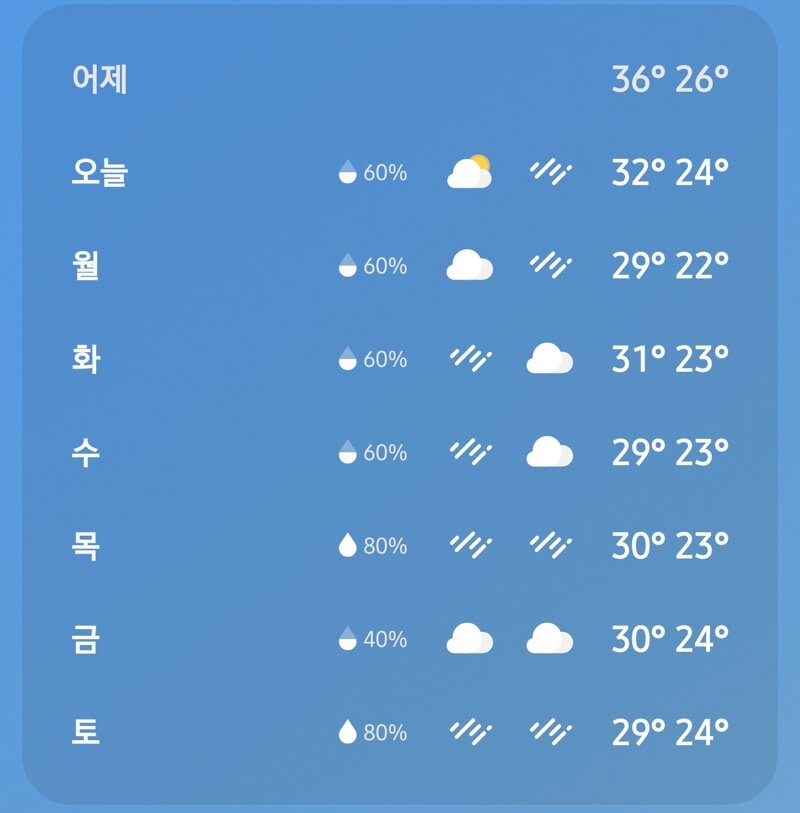View Monday (월) forecast details

tap(400, 266)
